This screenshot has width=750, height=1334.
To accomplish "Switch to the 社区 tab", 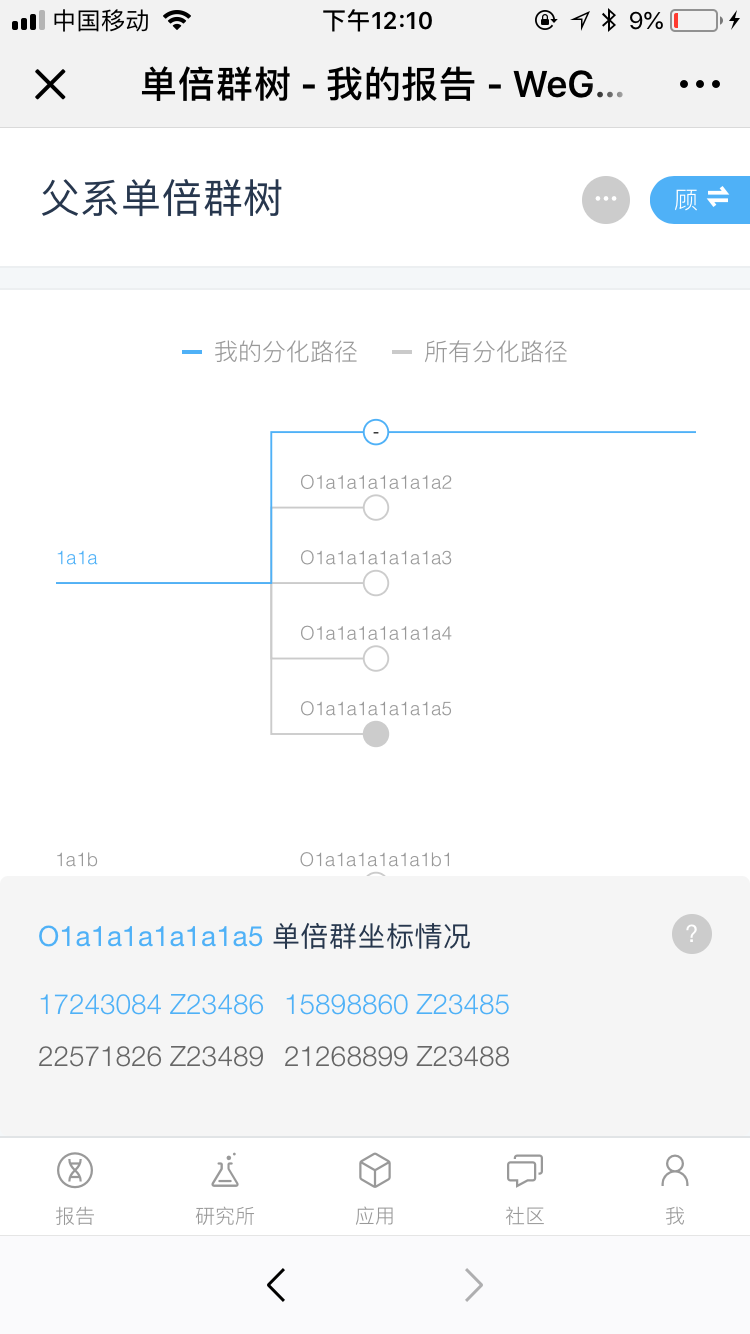I will tap(525, 1188).
